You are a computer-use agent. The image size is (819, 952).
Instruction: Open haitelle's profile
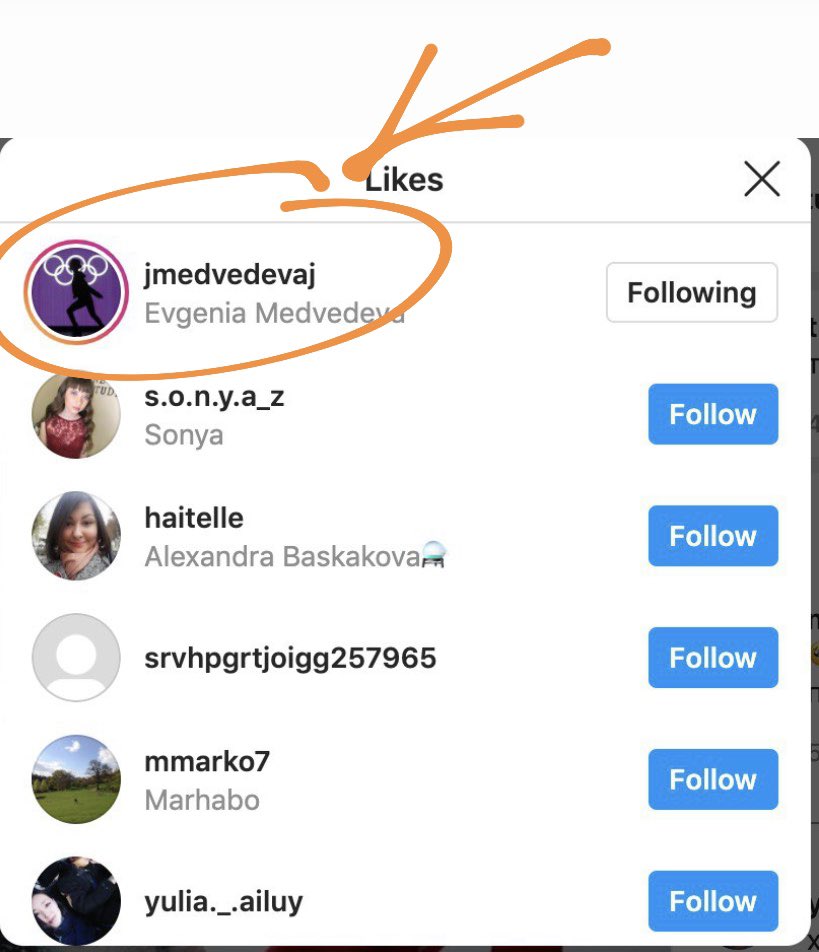click(x=194, y=518)
